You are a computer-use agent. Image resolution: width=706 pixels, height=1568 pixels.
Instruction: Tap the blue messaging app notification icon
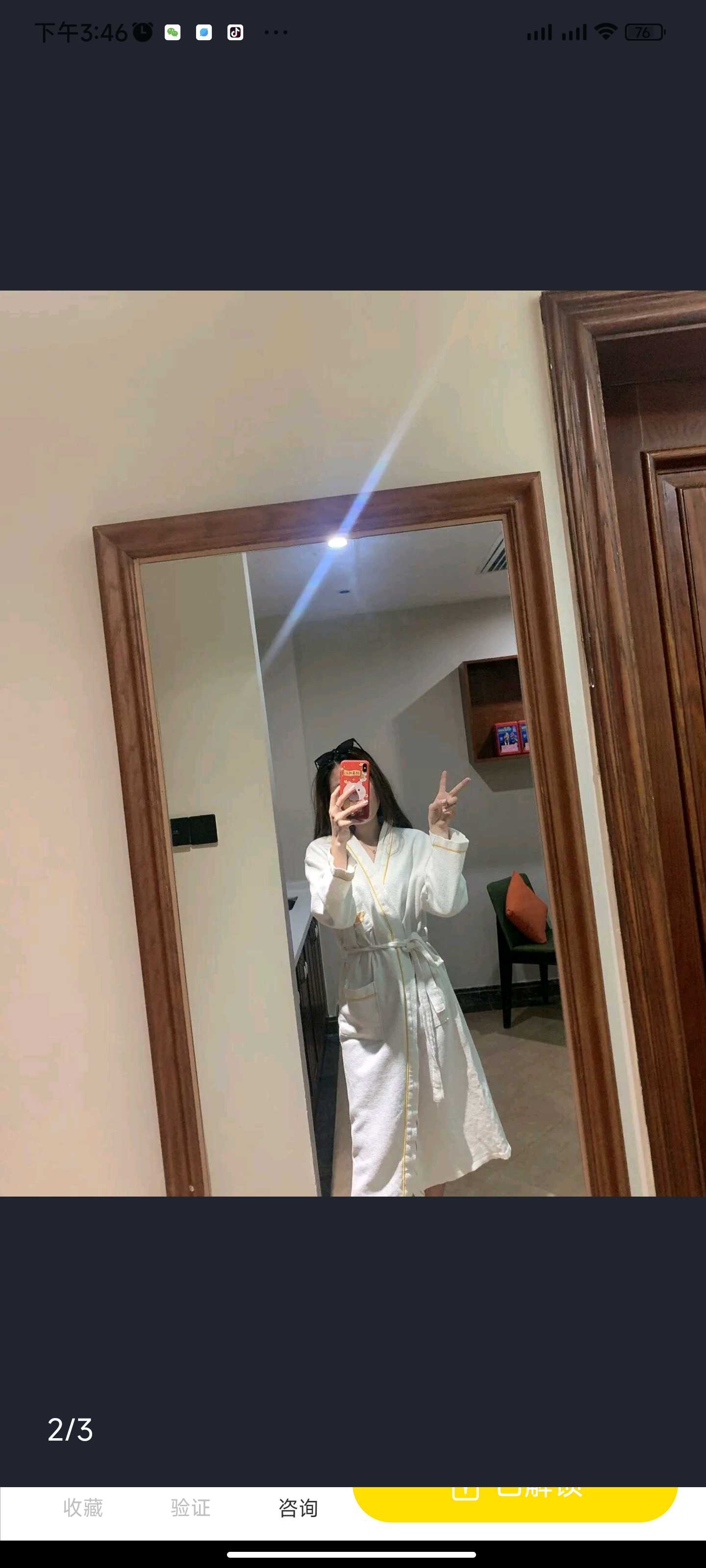[204, 32]
